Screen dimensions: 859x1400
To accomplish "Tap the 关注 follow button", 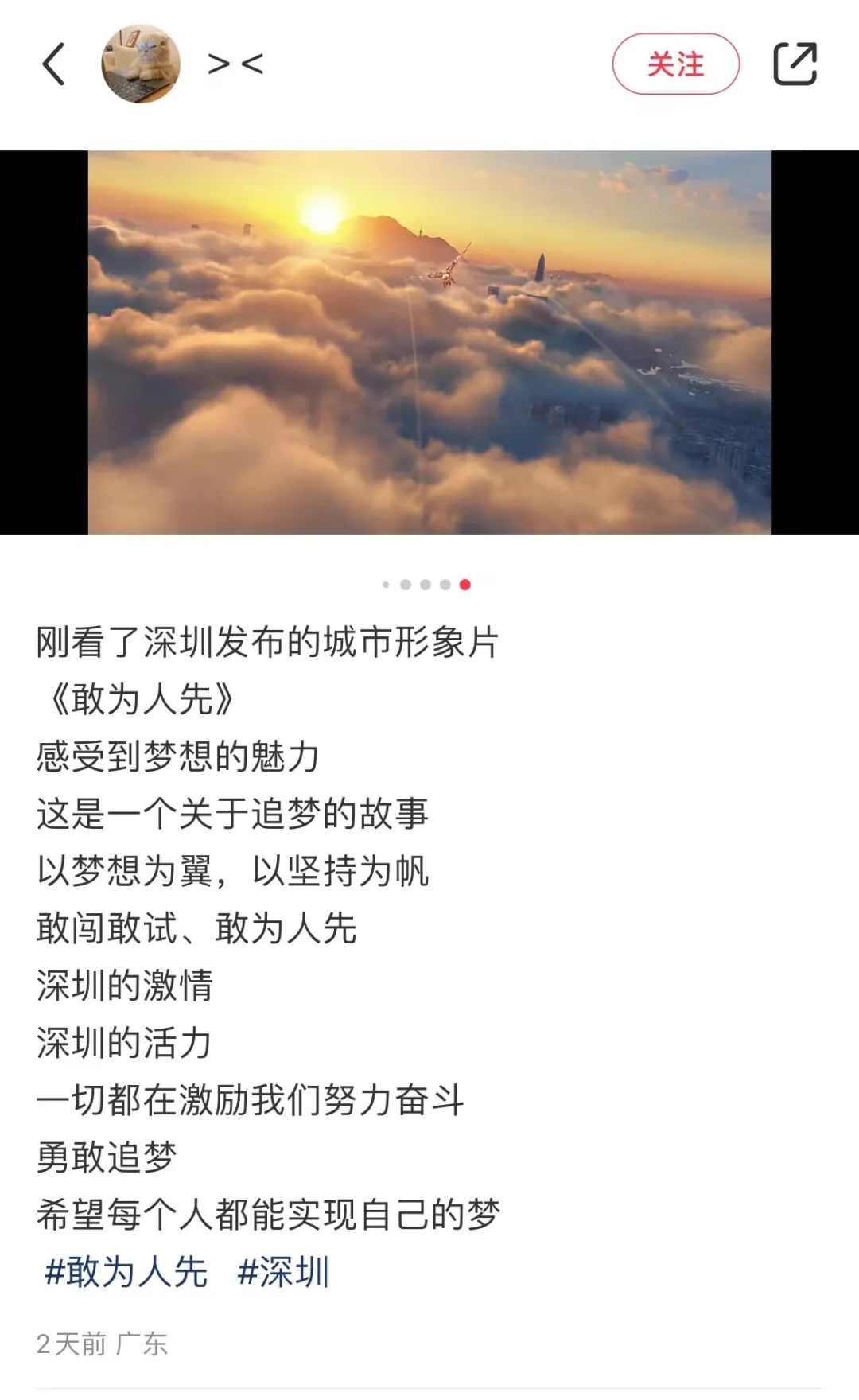I will tap(675, 64).
